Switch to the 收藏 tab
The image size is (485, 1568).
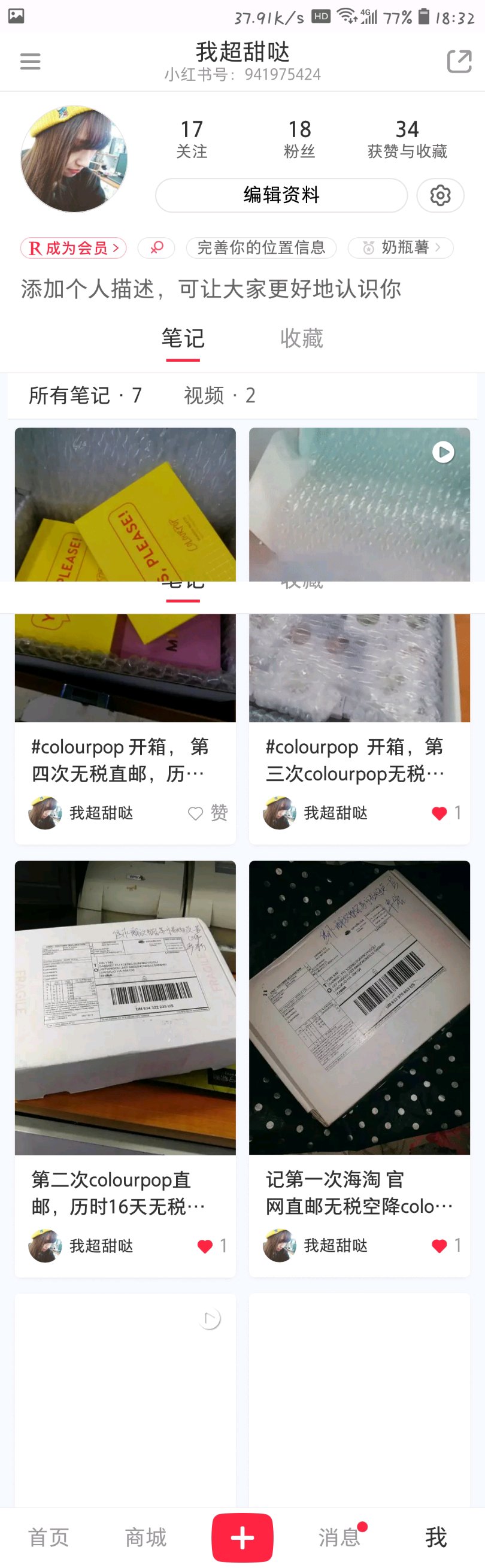[301, 338]
